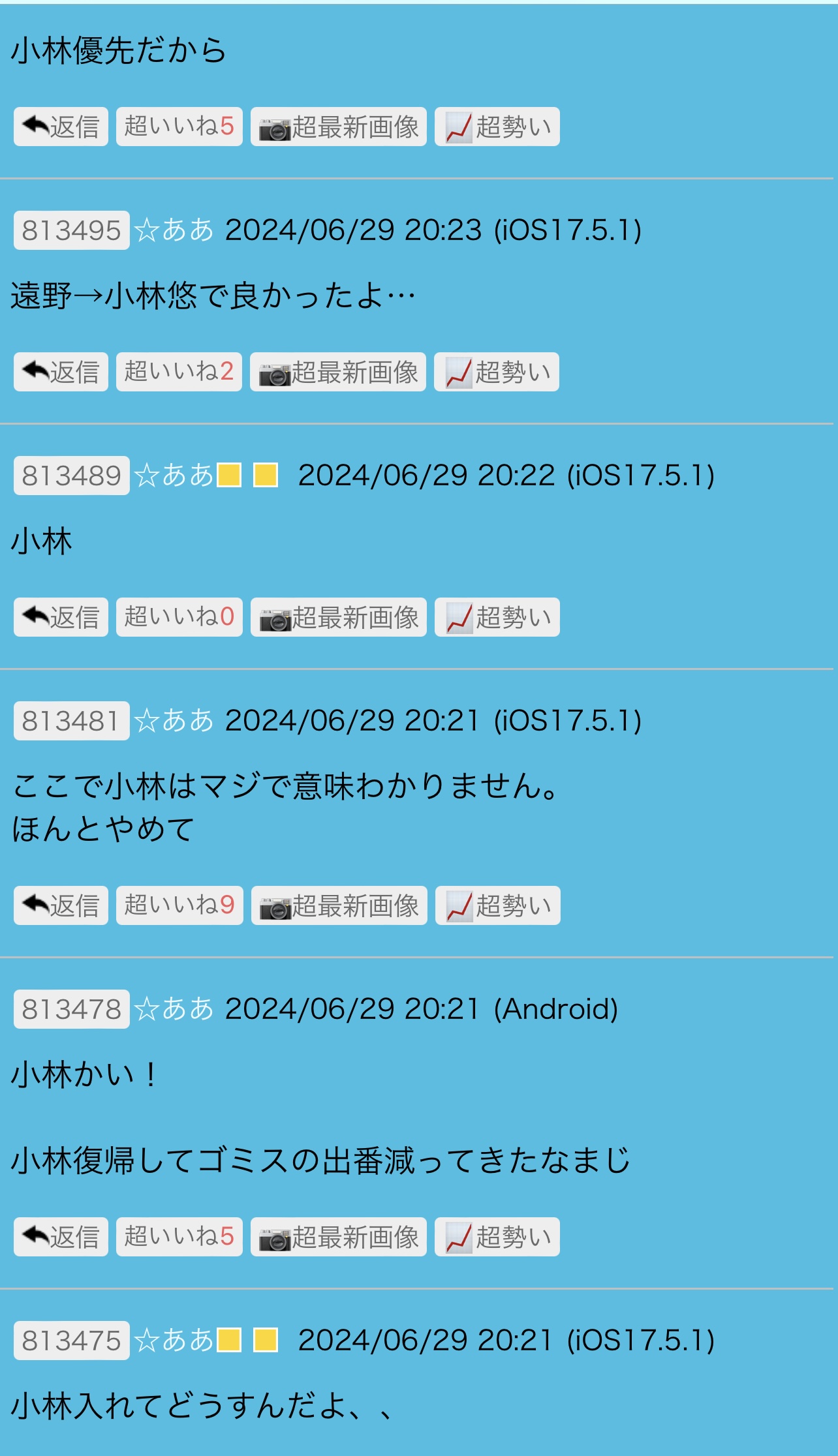Open 超最新画像 under post 813489
838x1456 pixels.
(339, 617)
